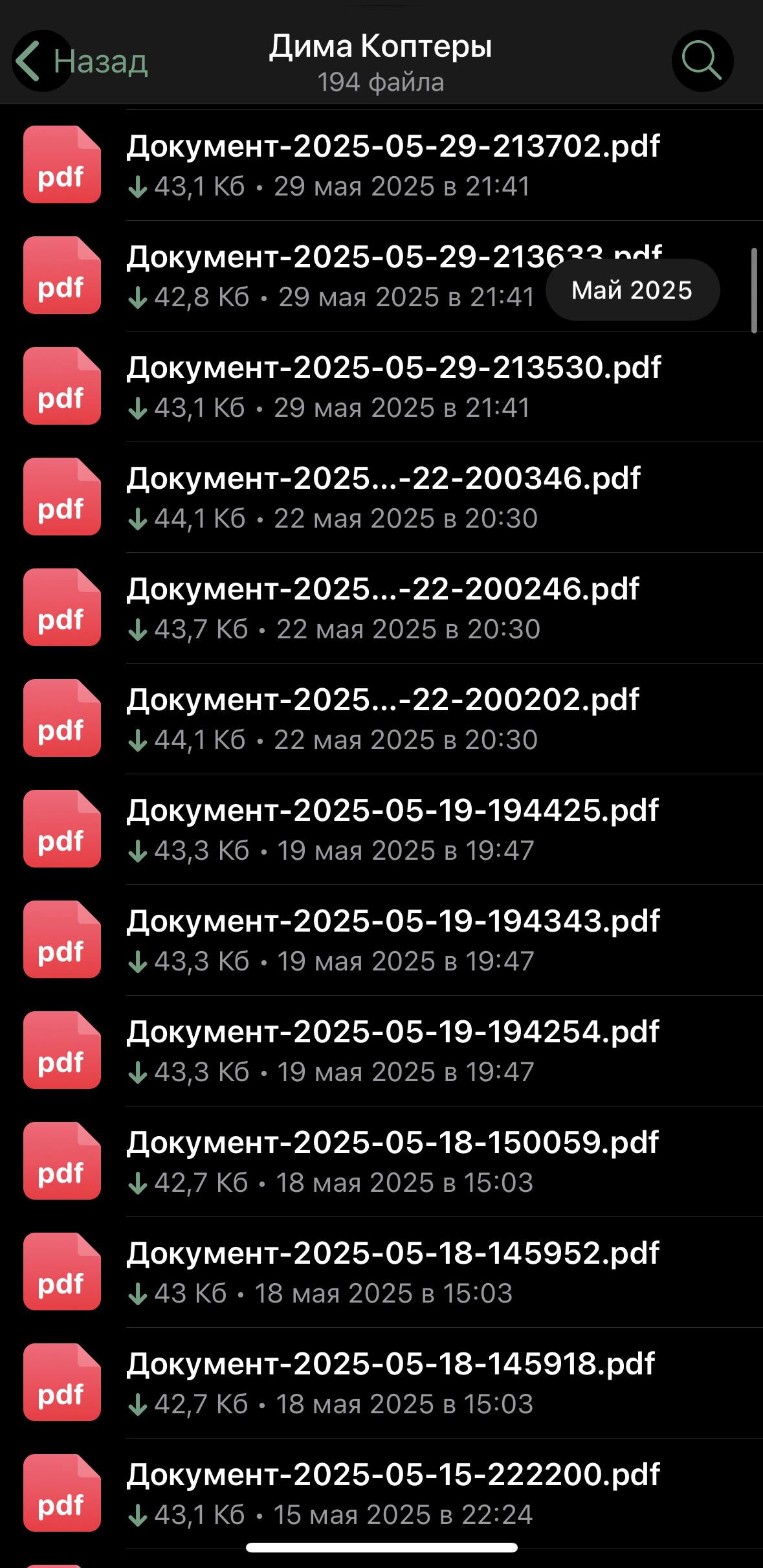This screenshot has width=763, height=1568.
Task: Go back with the Назад button
Action: (81, 62)
